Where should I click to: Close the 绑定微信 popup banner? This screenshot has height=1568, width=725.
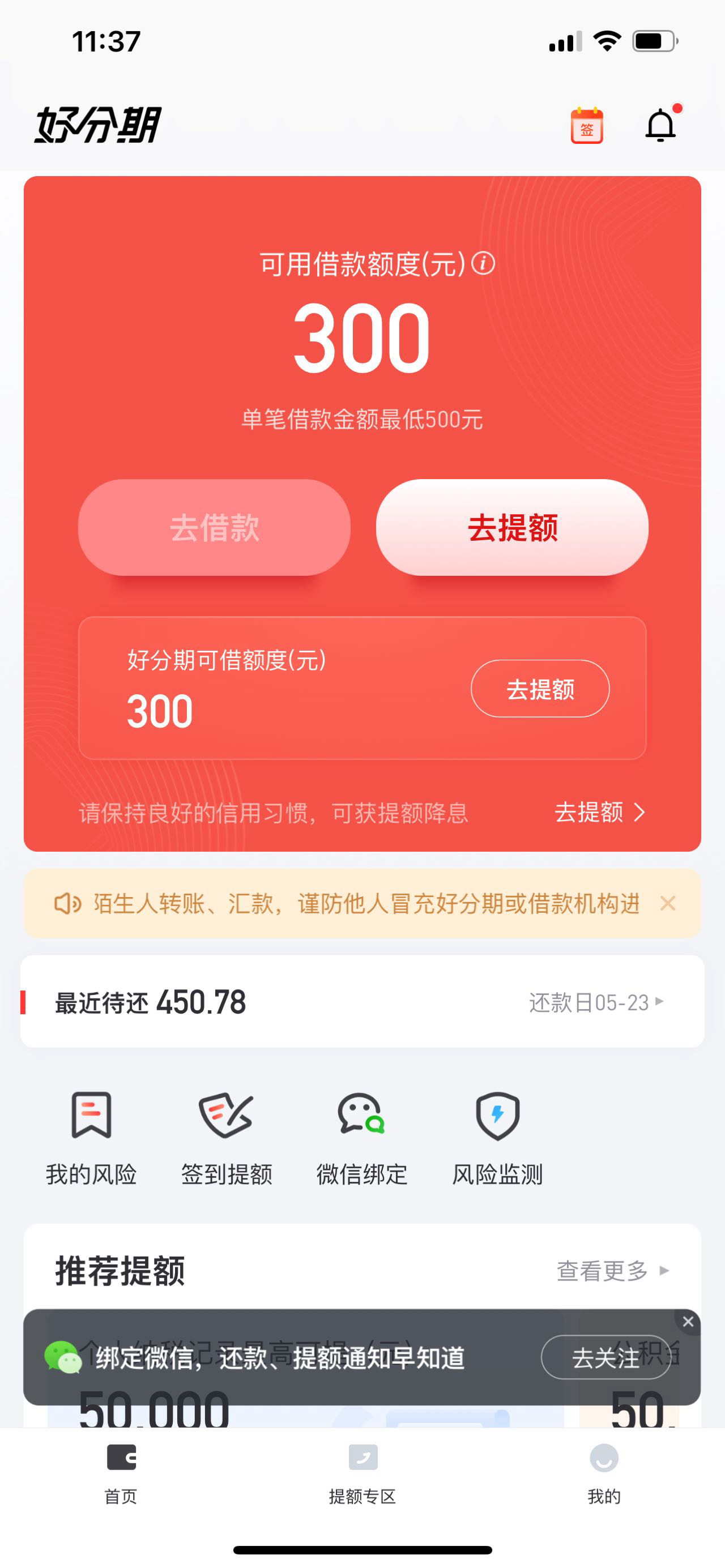(x=688, y=1322)
